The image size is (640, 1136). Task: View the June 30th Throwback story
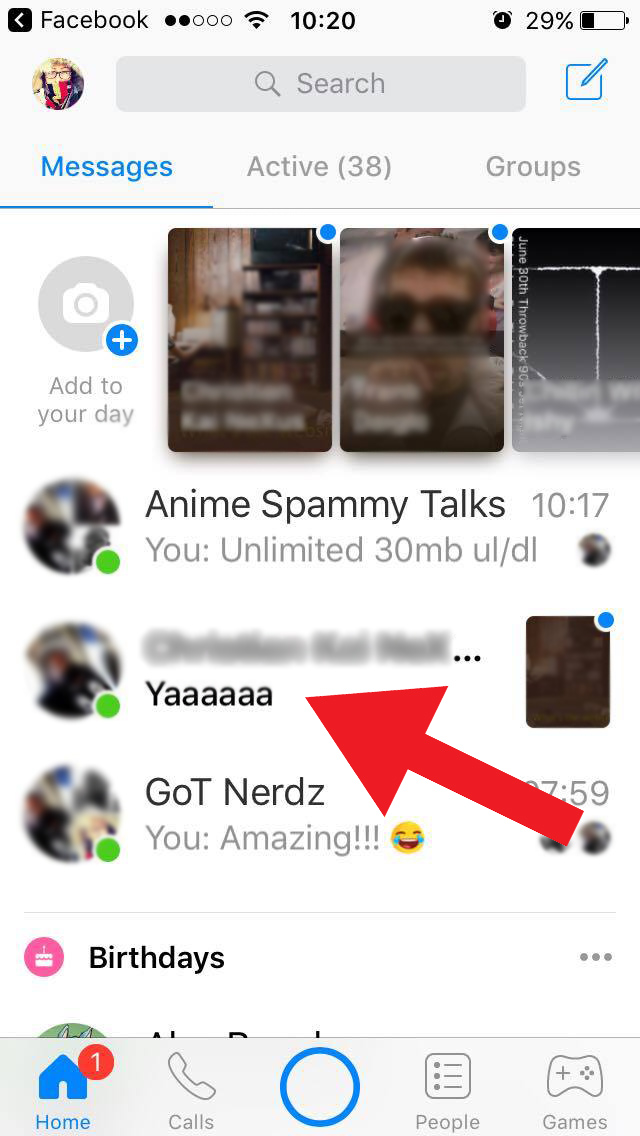(576, 340)
